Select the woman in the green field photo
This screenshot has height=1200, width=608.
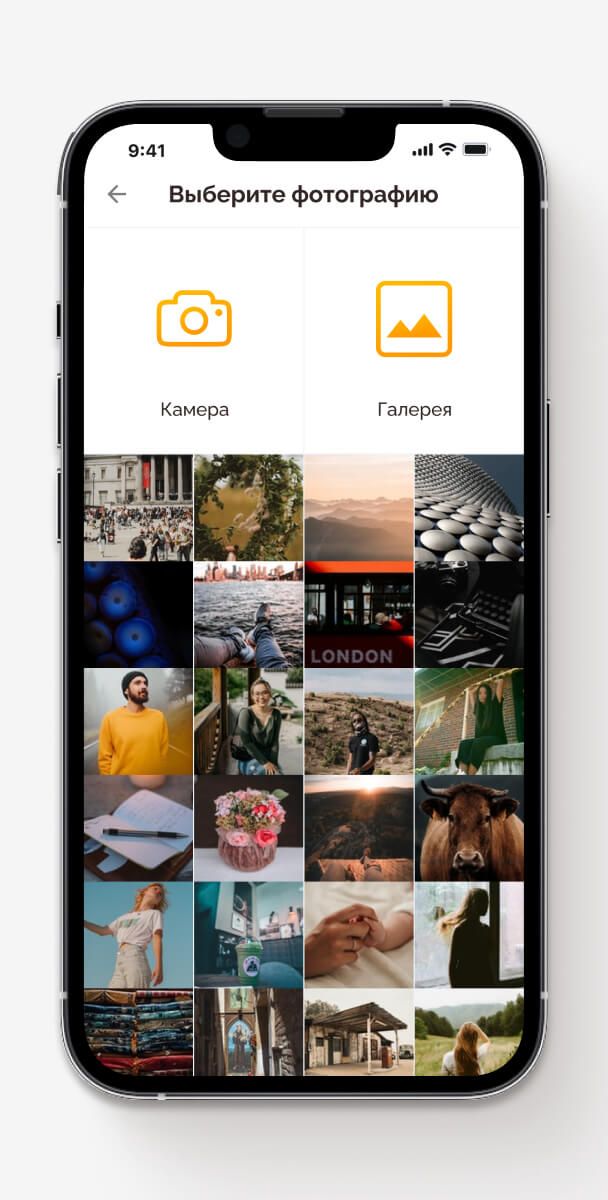[469, 1032]
